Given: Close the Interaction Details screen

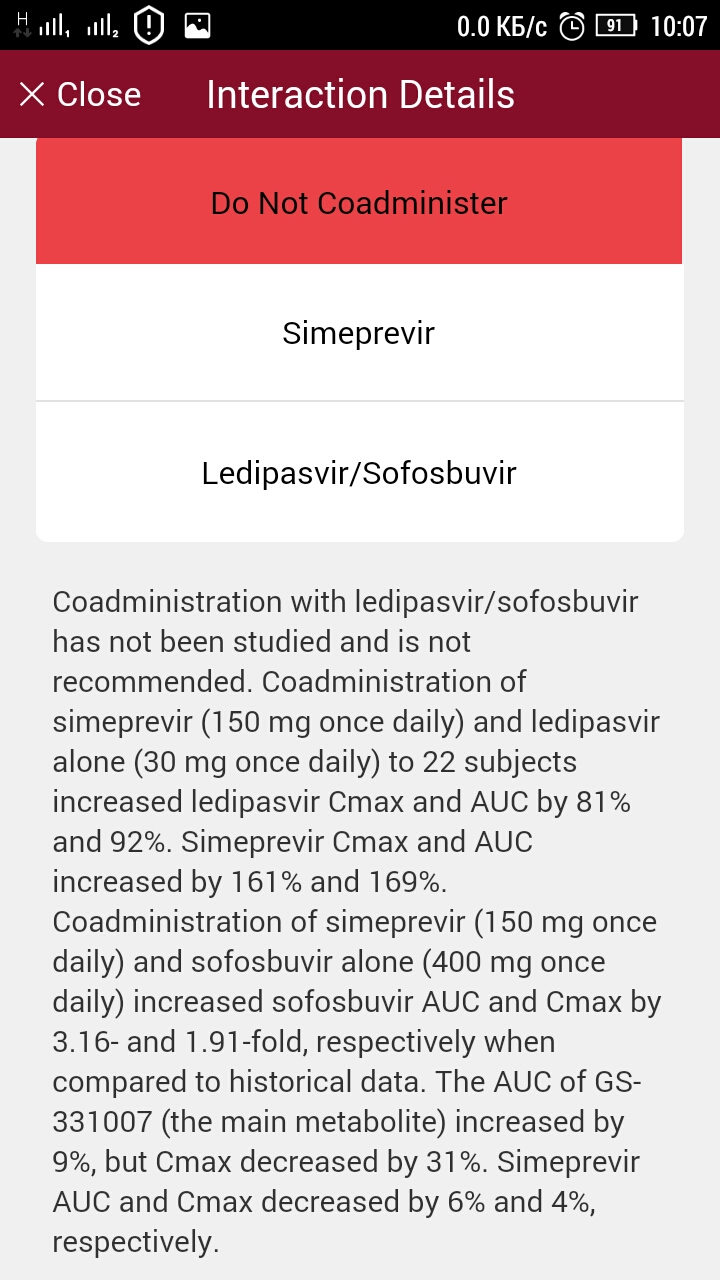Looking at the screenshot, I should point(80,95).
